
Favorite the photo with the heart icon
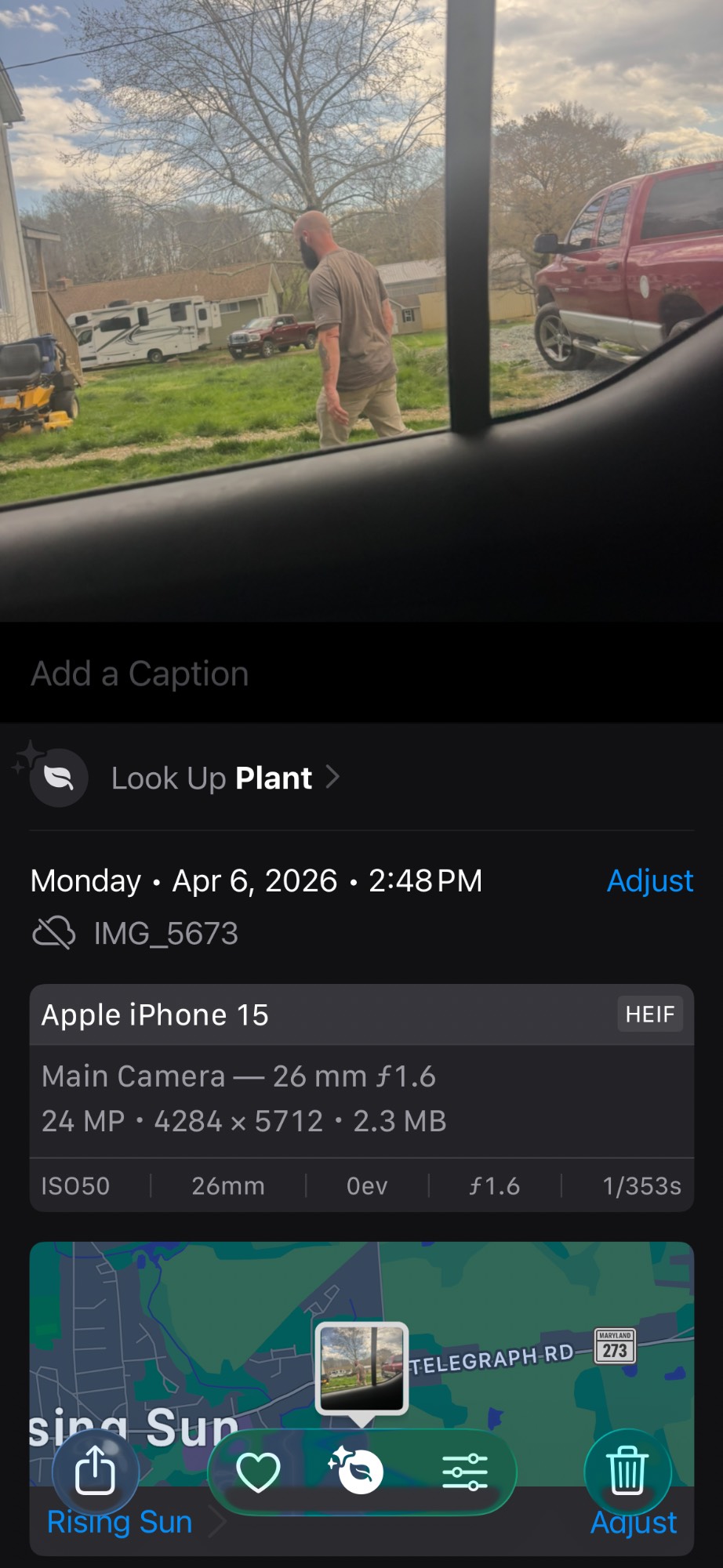(258, 1472)
